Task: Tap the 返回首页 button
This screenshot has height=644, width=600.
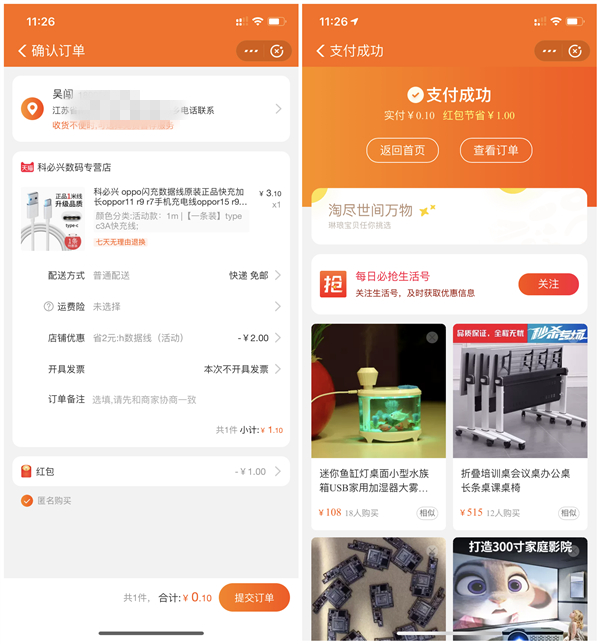Action: 402,151
